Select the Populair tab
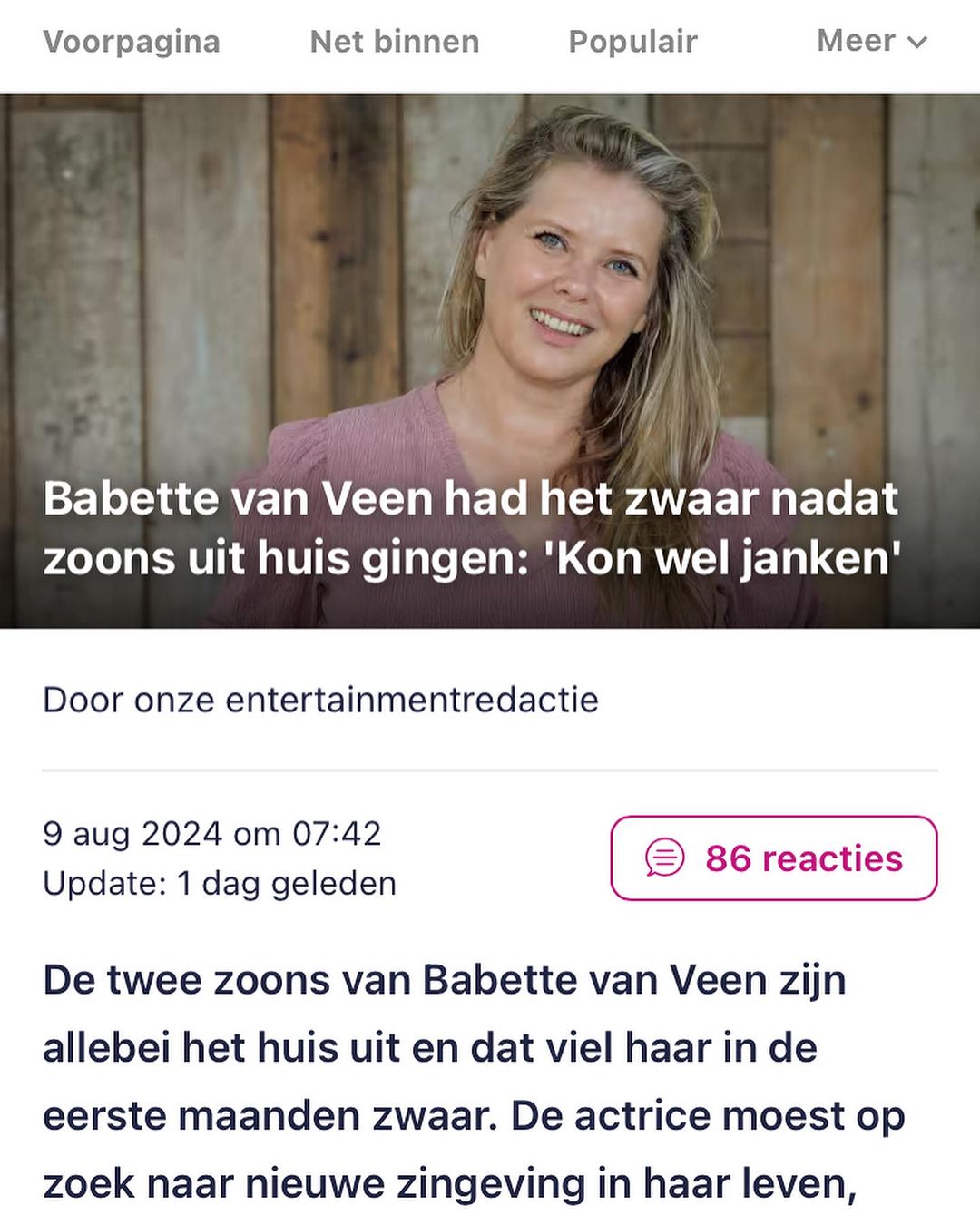 [632, 42]
